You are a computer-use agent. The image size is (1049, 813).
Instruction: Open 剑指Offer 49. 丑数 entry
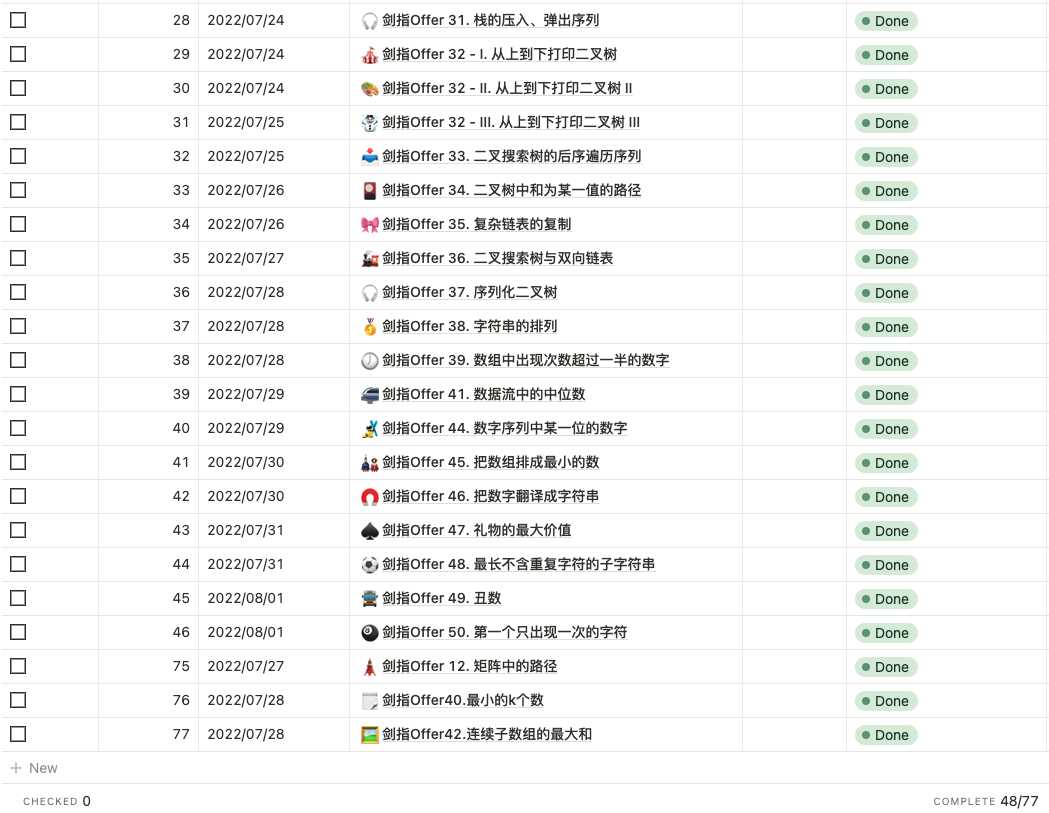click(442, 598)
